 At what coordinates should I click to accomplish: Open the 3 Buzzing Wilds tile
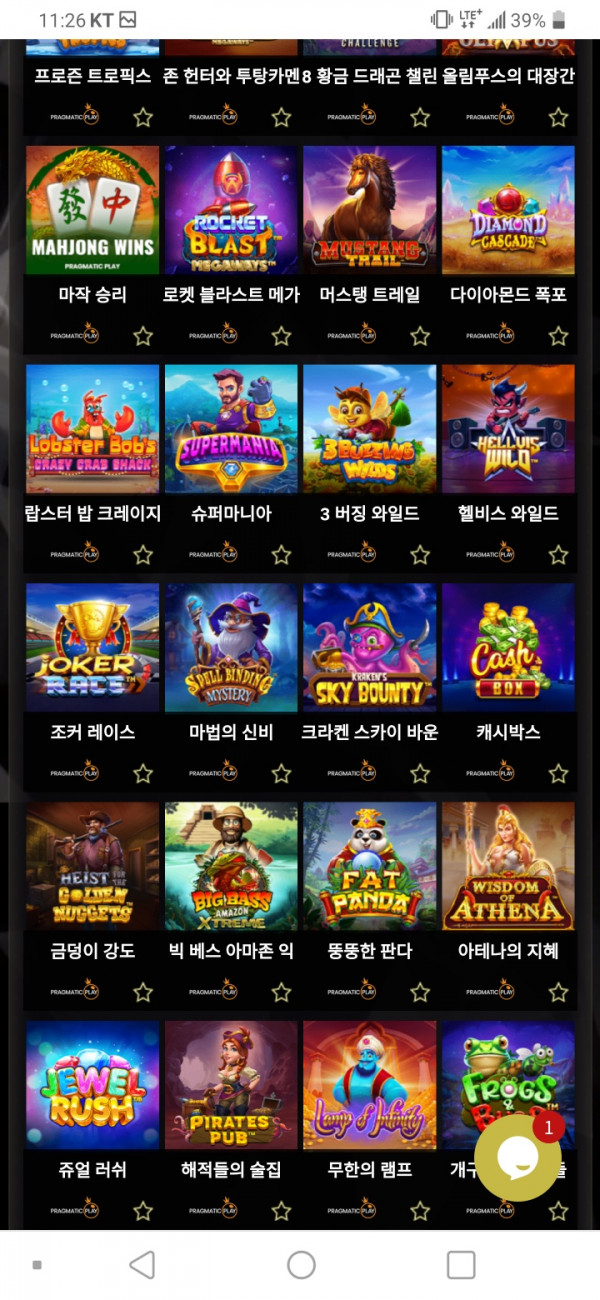point(370,428)
